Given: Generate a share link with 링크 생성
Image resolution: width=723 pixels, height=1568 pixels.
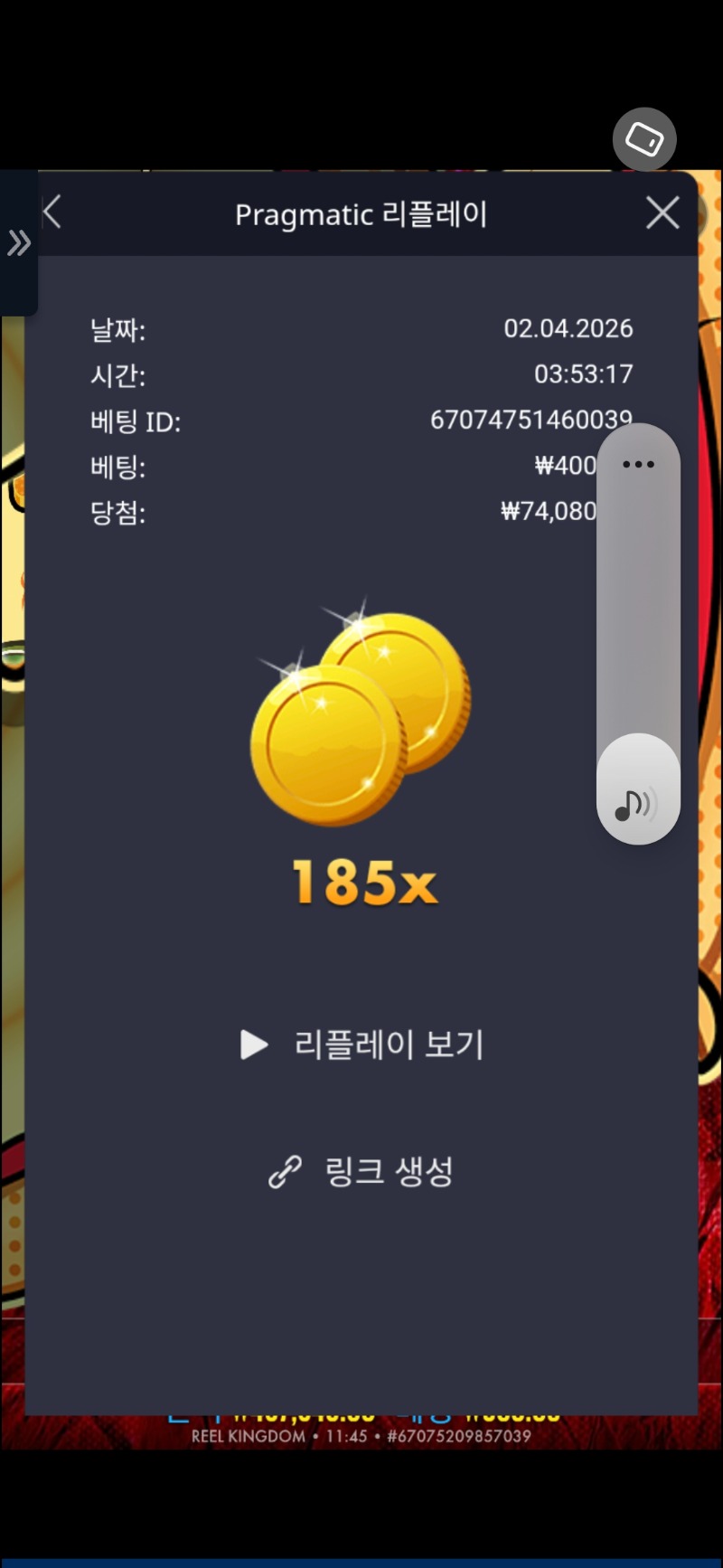Looking at the screenshot, I should [x=361, y=1172].
